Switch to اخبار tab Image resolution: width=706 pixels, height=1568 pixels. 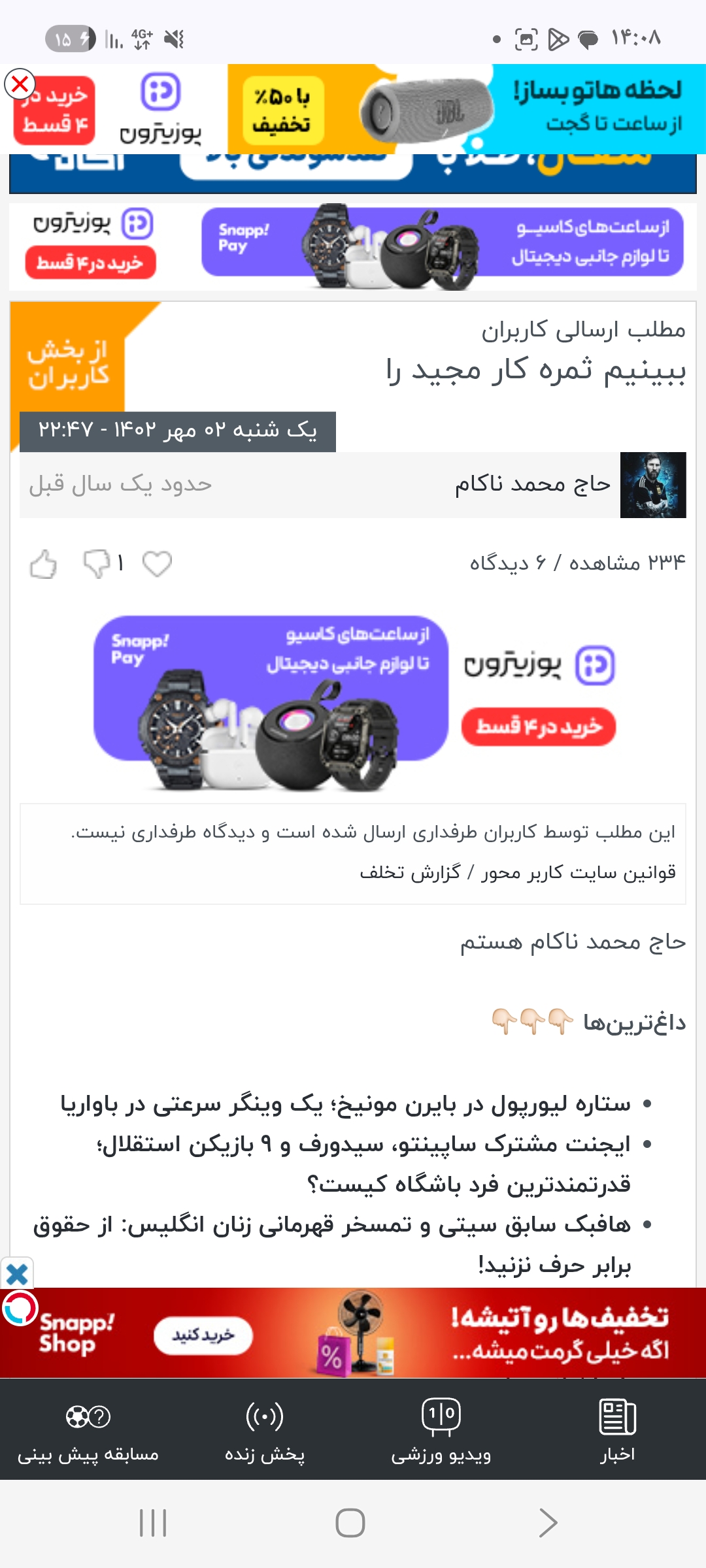[617, 1431]
